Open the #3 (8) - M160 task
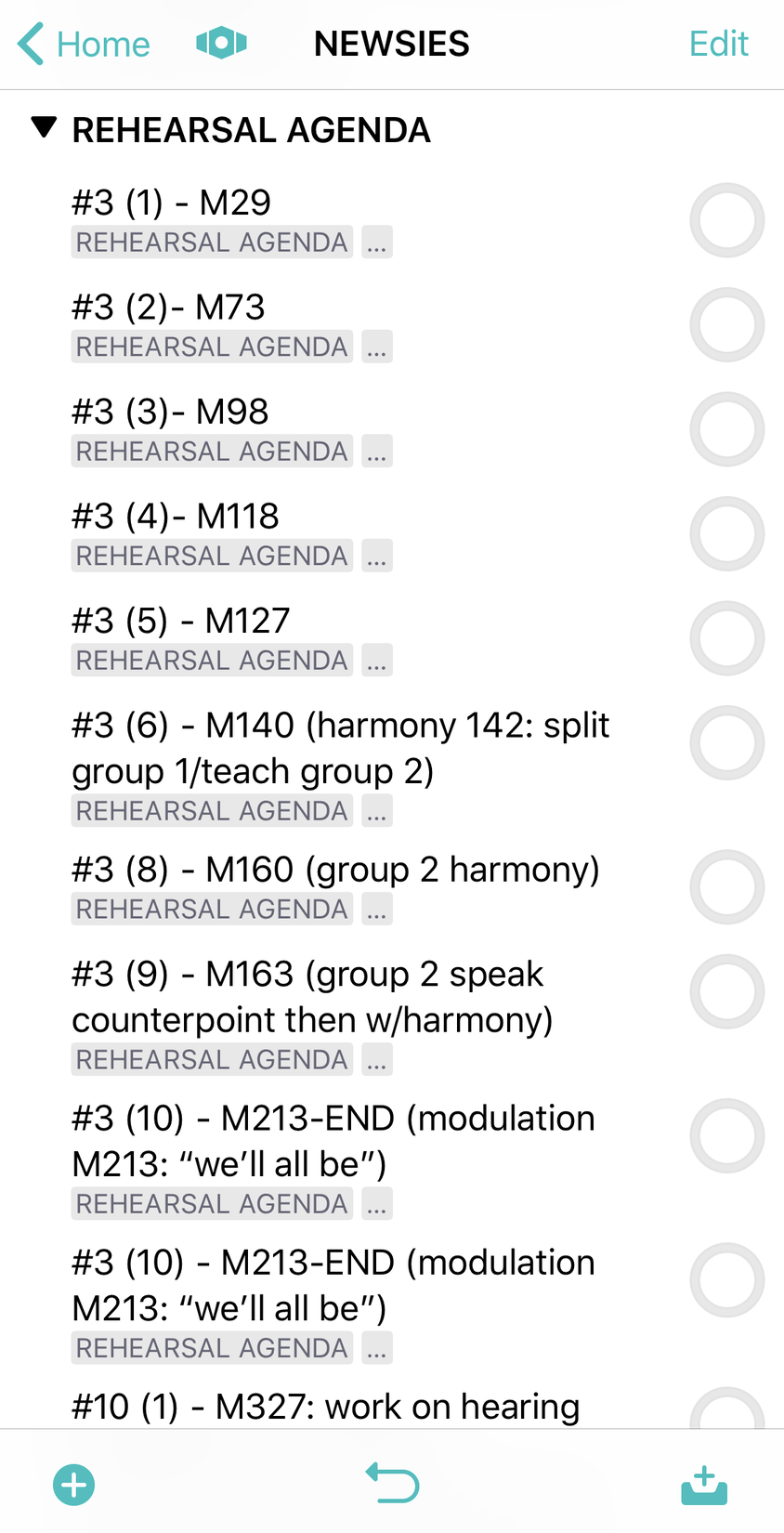The width and height of the screenshot is (784, 1533). tap(335, 870)
